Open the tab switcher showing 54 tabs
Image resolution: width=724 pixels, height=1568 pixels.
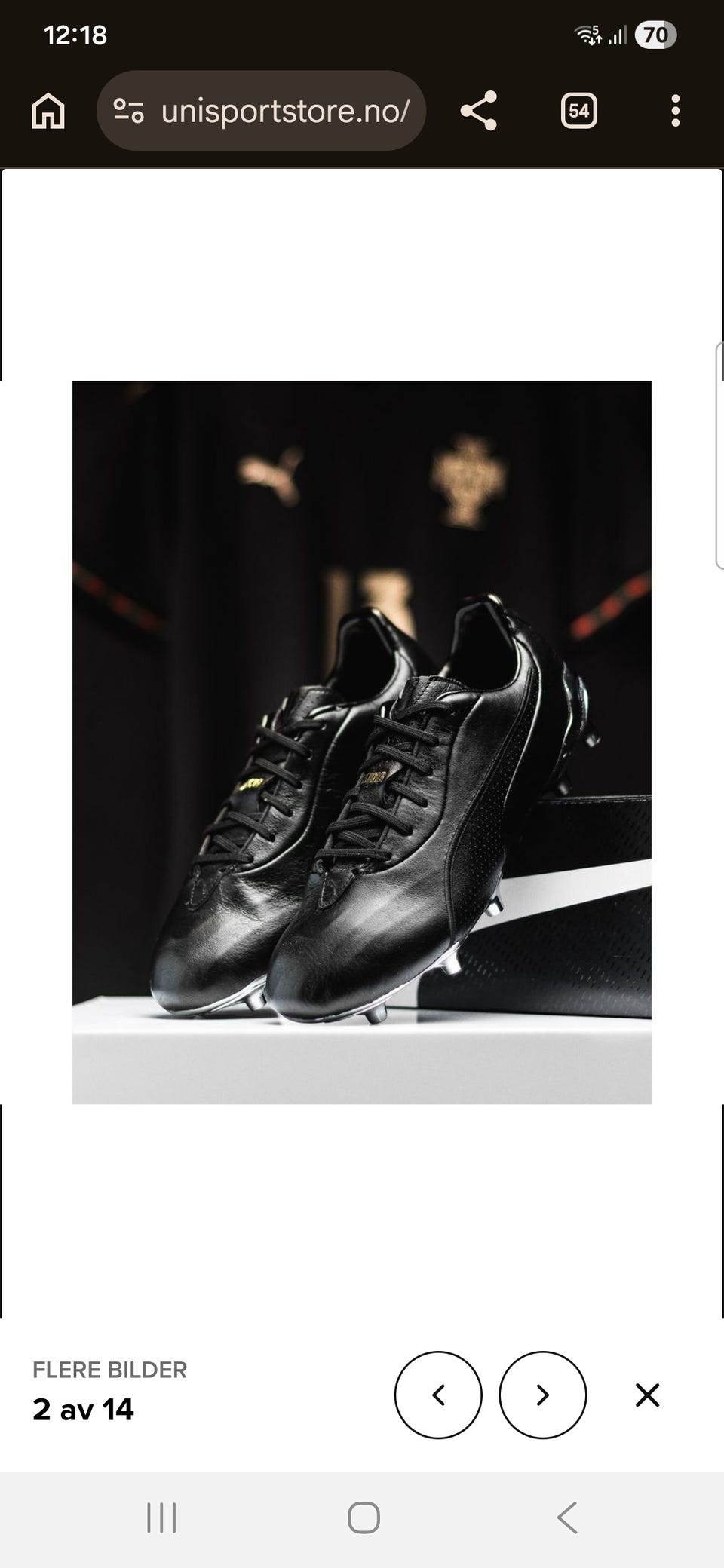[x=578, y=111]
